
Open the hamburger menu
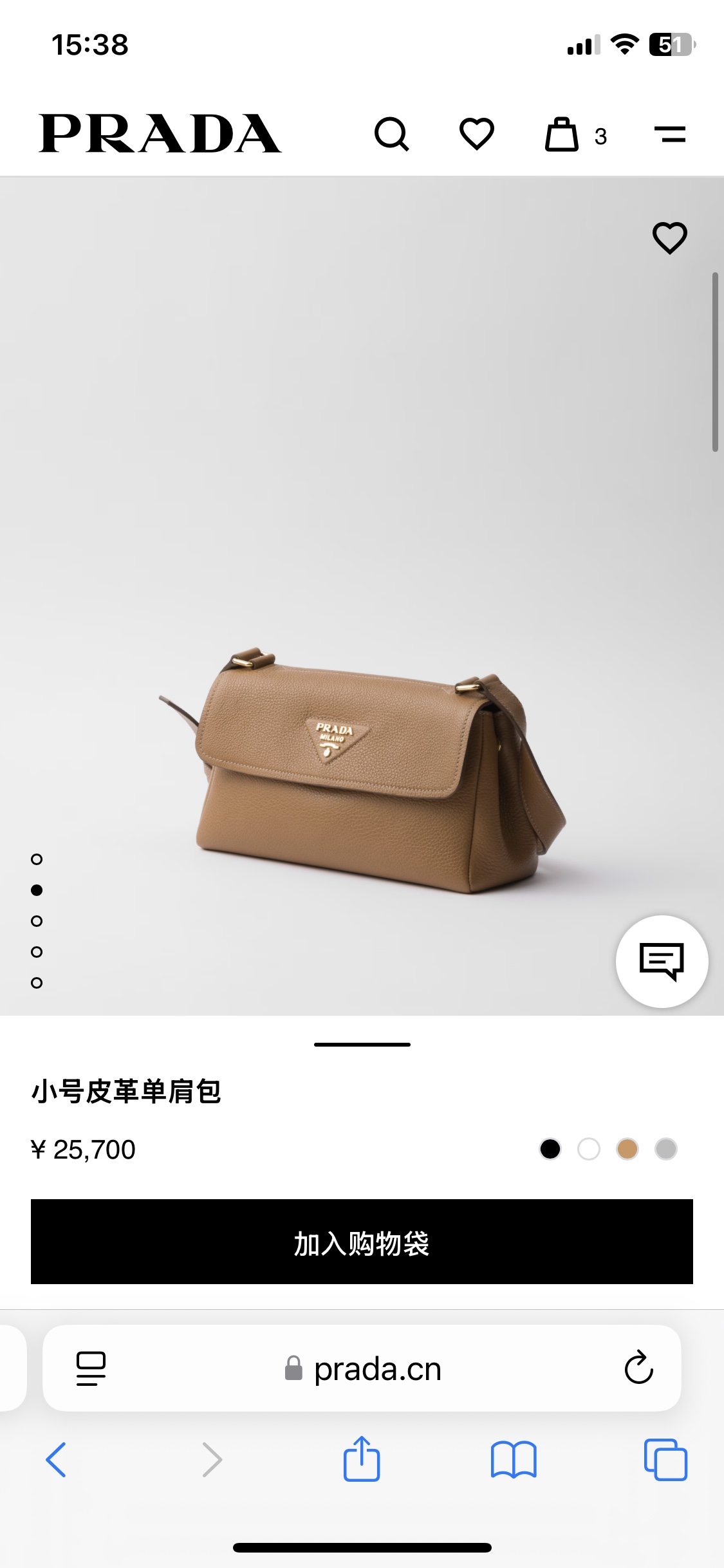669,134
